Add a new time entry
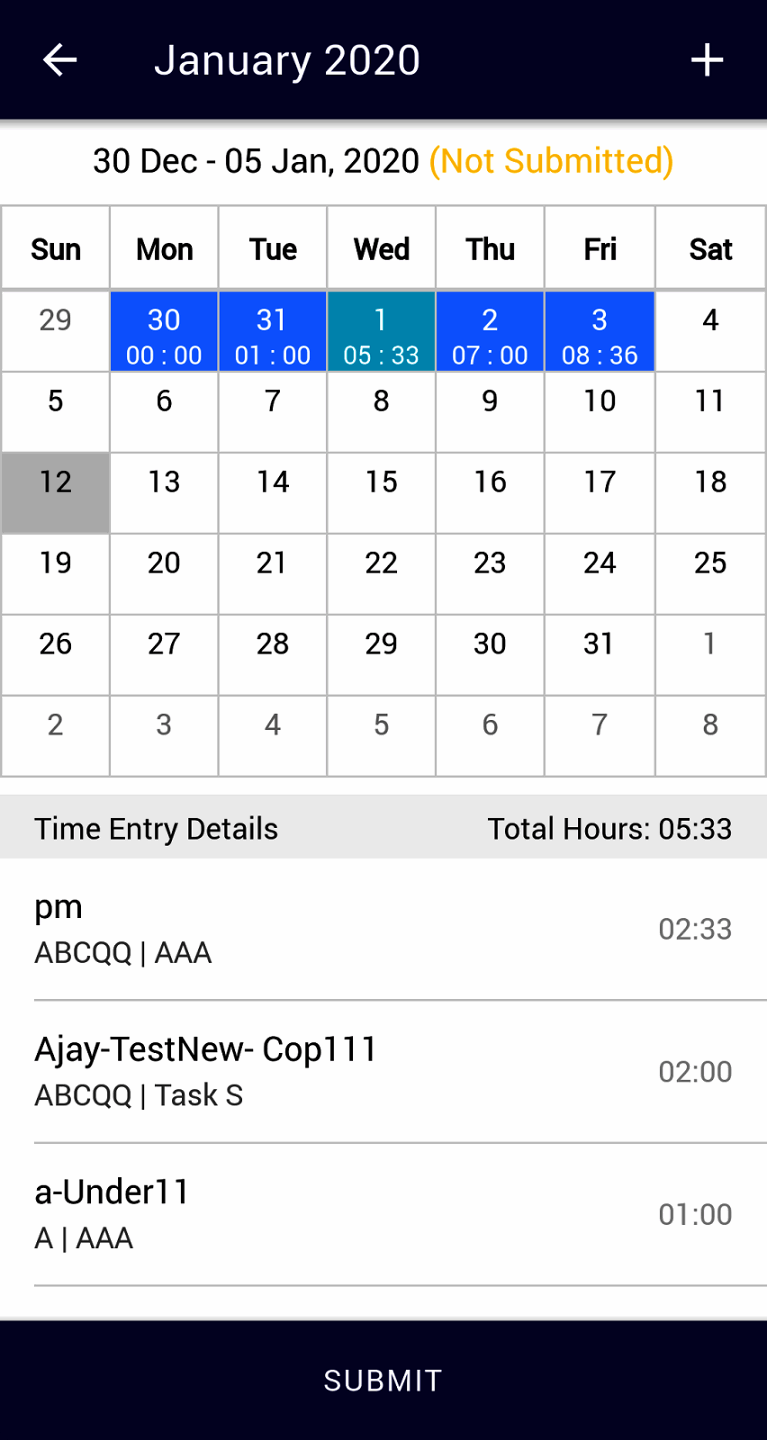This screenshot has height=1440, width=767. pyautogui.click(x=707, y=60)
